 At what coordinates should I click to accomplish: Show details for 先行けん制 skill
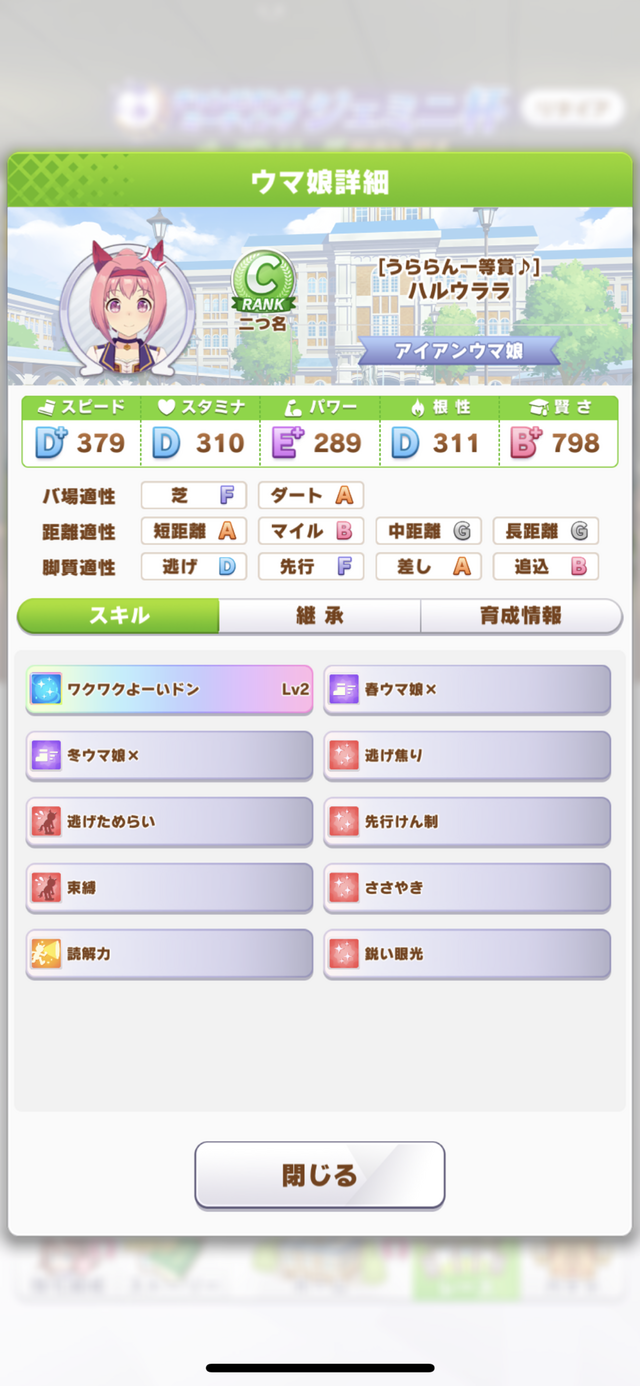point(467,822)
